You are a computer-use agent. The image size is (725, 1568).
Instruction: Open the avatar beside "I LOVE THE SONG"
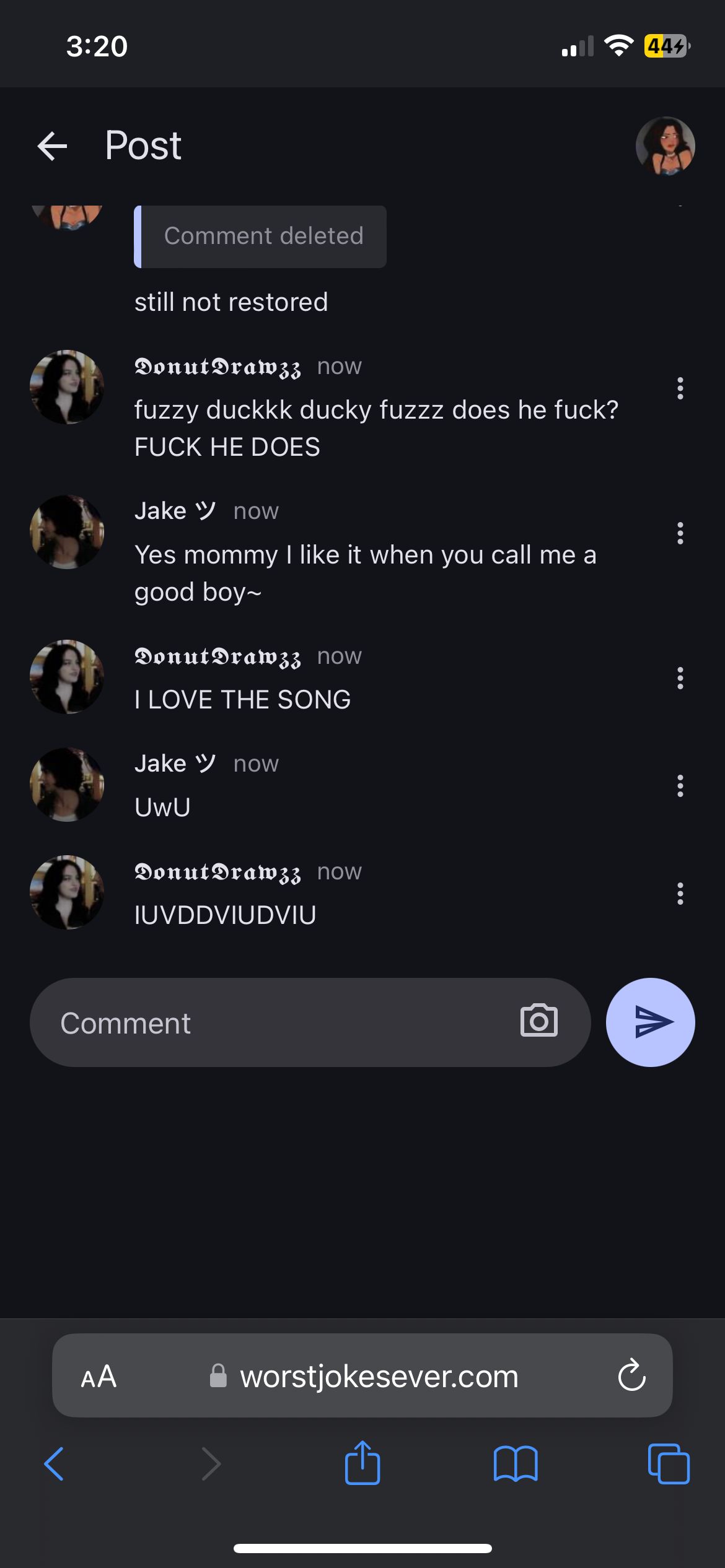(x=67, y=677)
